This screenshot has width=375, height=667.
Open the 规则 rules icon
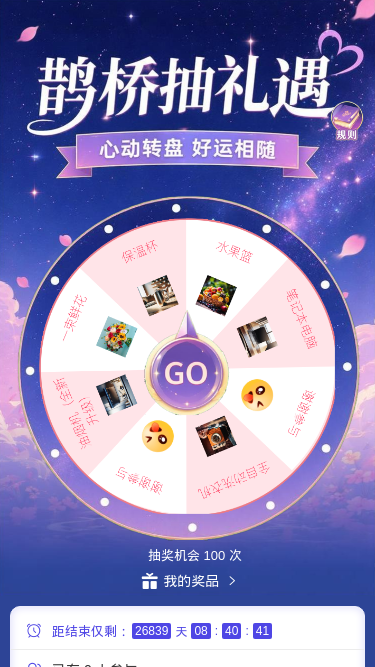point(347,122)
